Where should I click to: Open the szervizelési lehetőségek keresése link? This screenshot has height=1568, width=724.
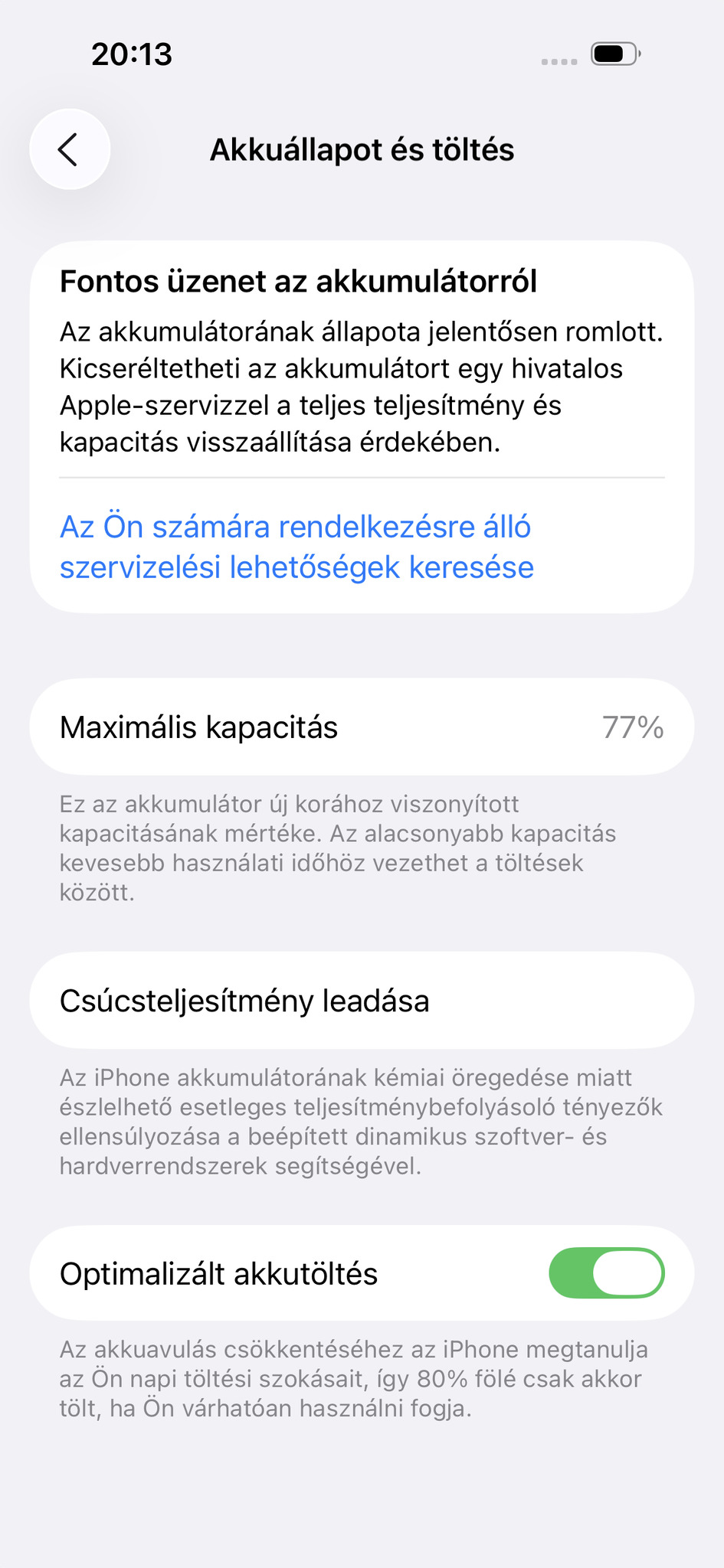(296, 547)
